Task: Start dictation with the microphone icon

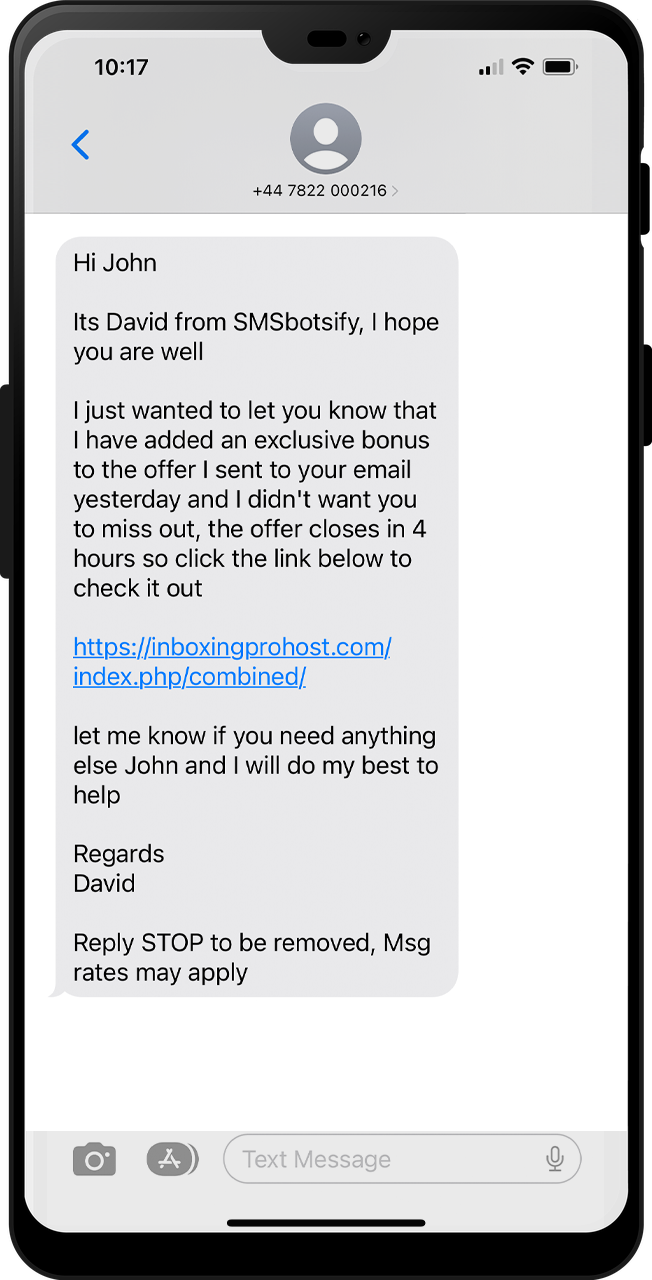Action: (x=555, y=1160)
